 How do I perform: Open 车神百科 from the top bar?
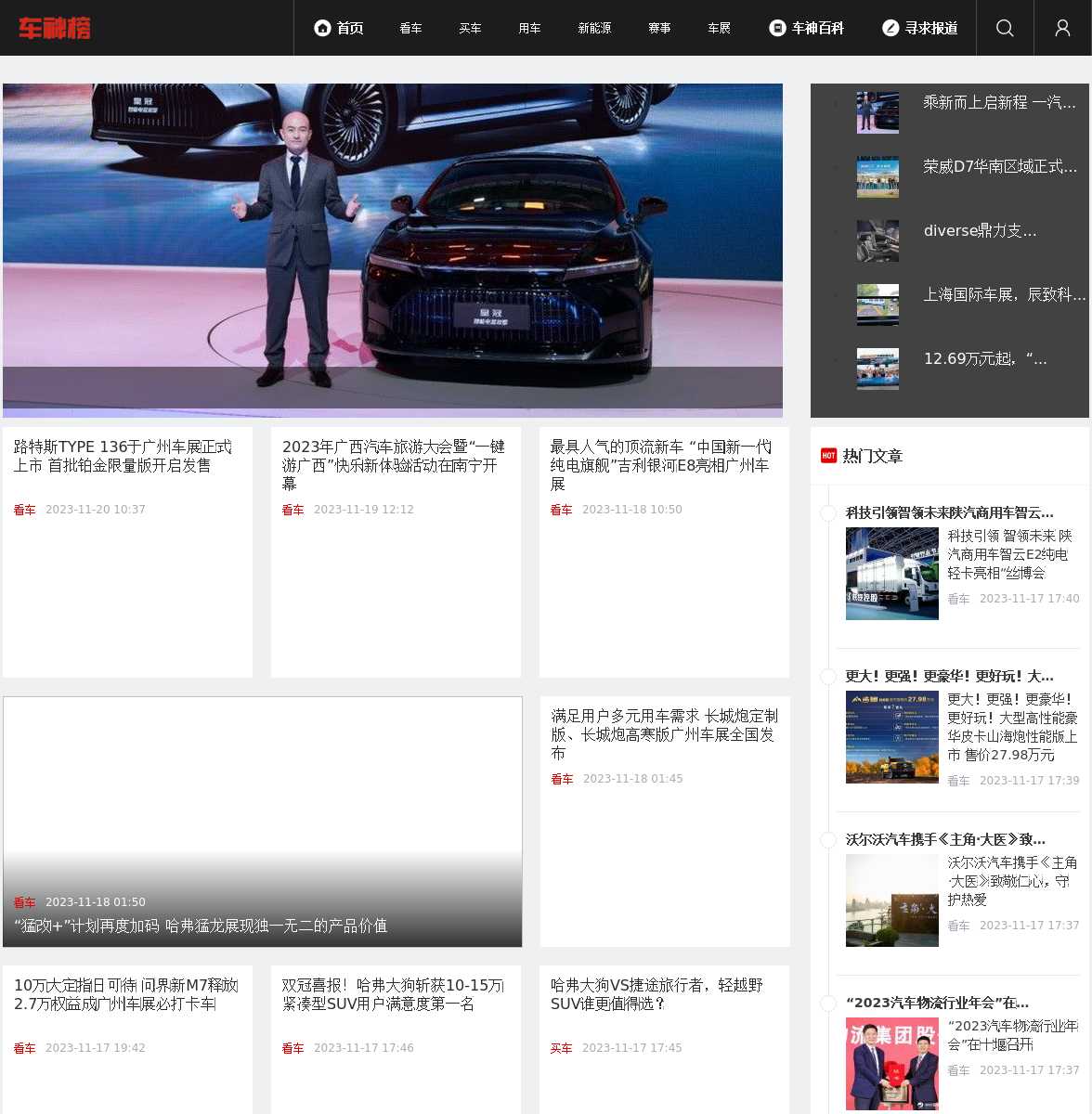click(806, 28)
